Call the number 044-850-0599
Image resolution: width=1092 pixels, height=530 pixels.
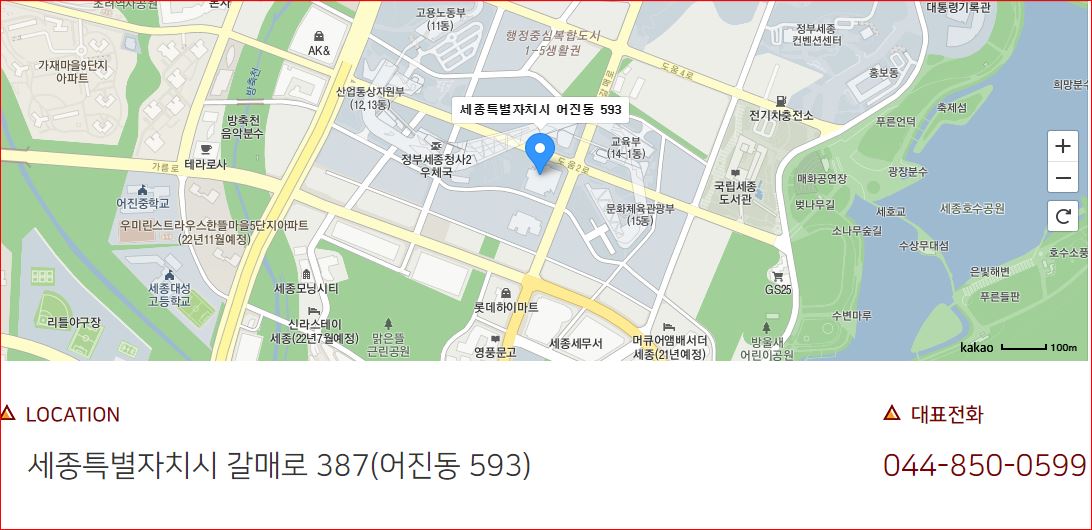(x=984, y=465)
